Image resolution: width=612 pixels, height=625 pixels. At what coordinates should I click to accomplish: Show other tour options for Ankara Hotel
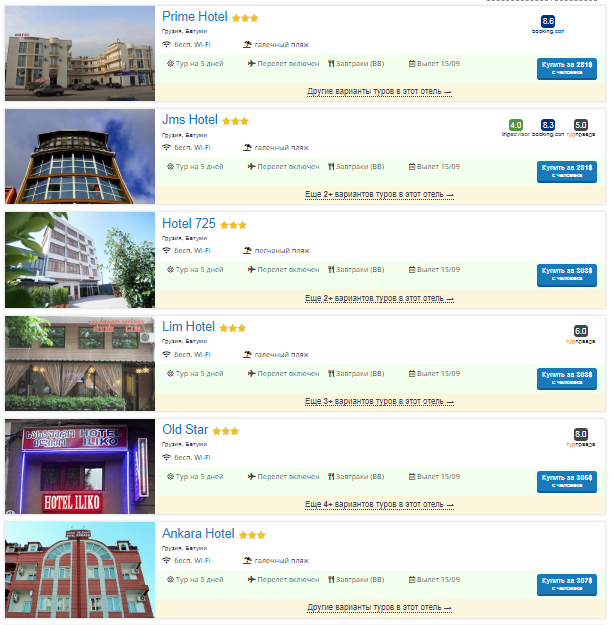coord(379,608)
